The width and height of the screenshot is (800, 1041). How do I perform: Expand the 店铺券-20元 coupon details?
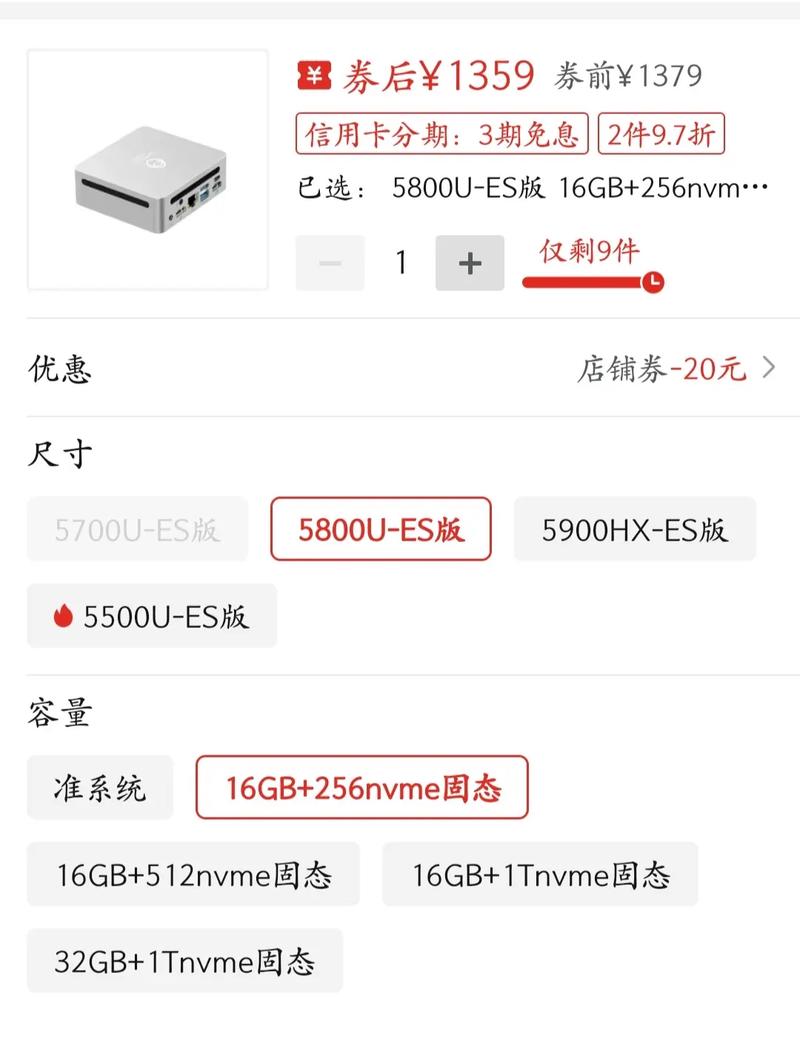[665, 369]
